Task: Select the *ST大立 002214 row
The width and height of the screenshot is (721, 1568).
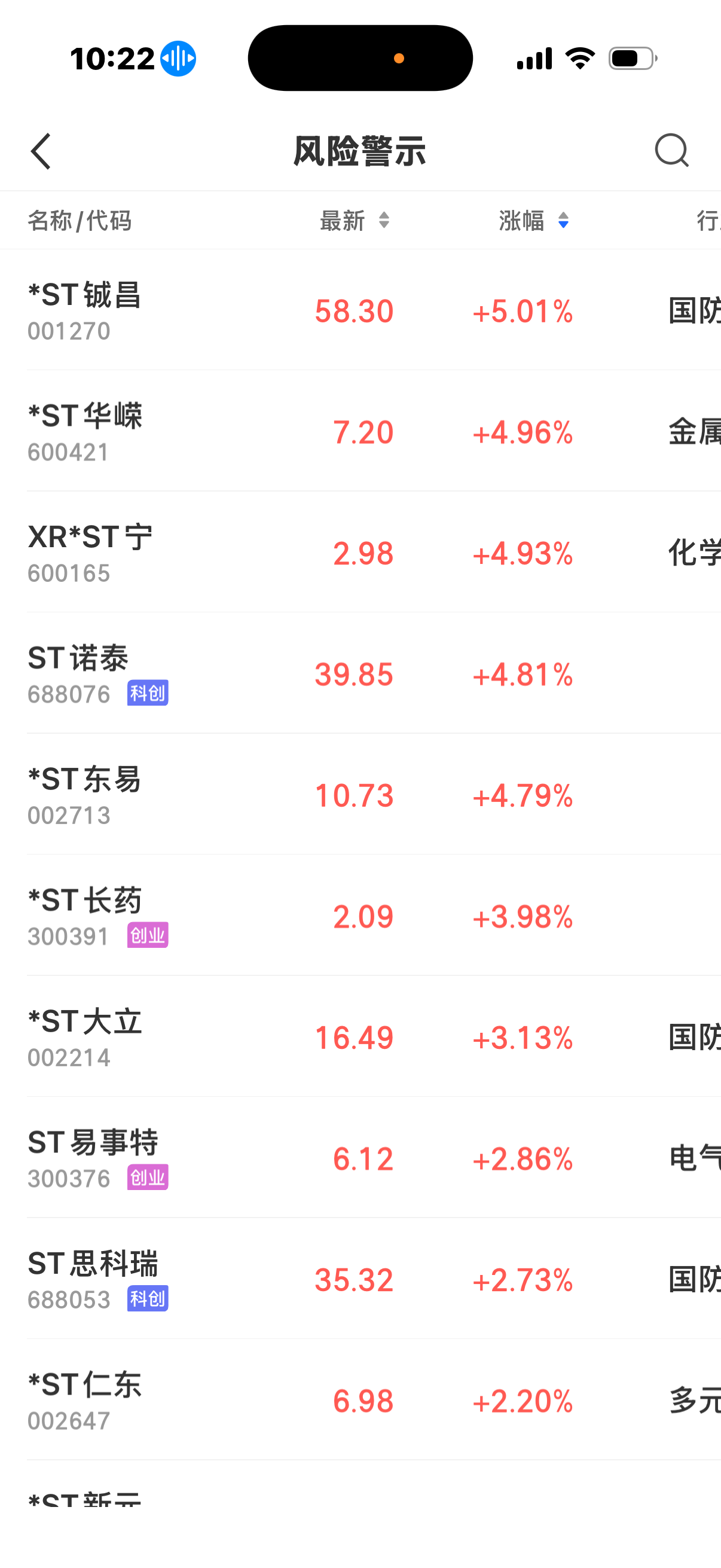Action: coord(360,1036)
